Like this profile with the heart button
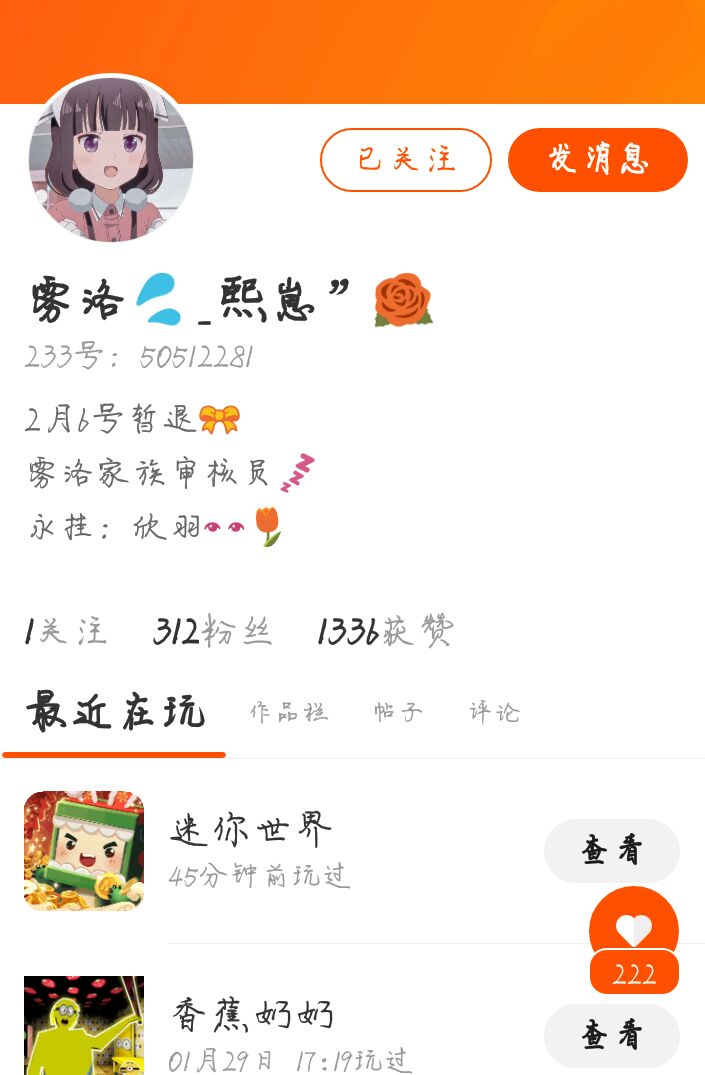The width and height of the screenshot is (705, 1075). 634,930
